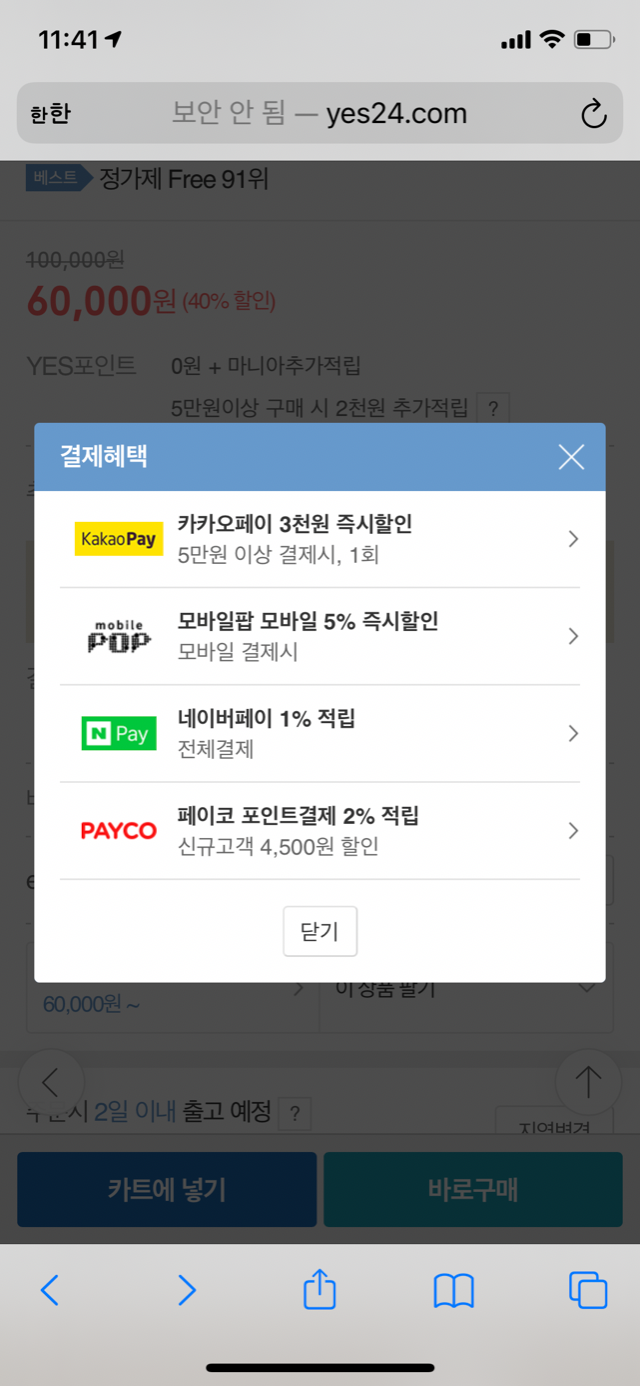The width and height of the screenshot is (640, 1386).
Task: Reload the page in Safari
Action: pyautogui.click(x=593, y=114)
